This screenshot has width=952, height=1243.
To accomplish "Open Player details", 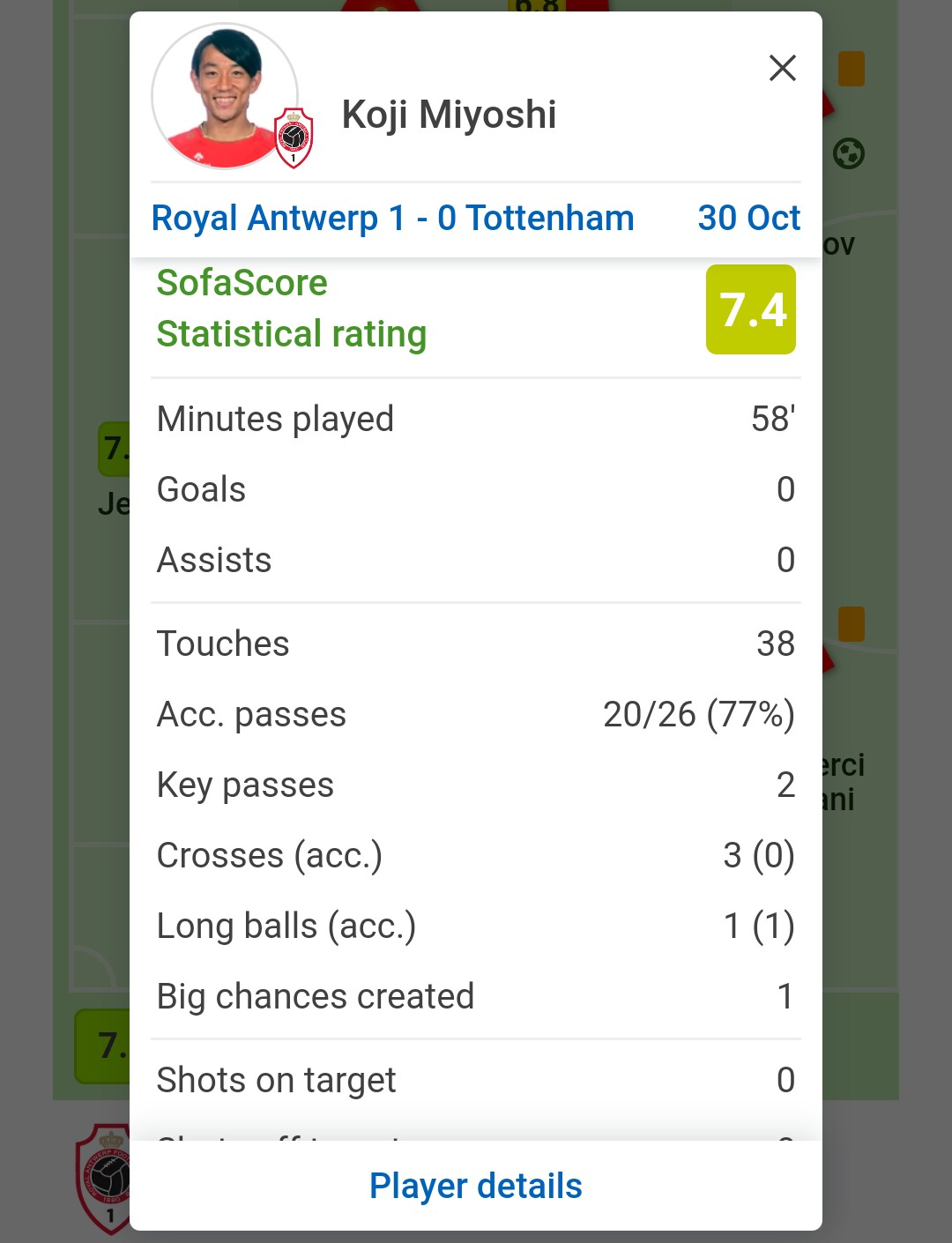I will click(475, 1186).
